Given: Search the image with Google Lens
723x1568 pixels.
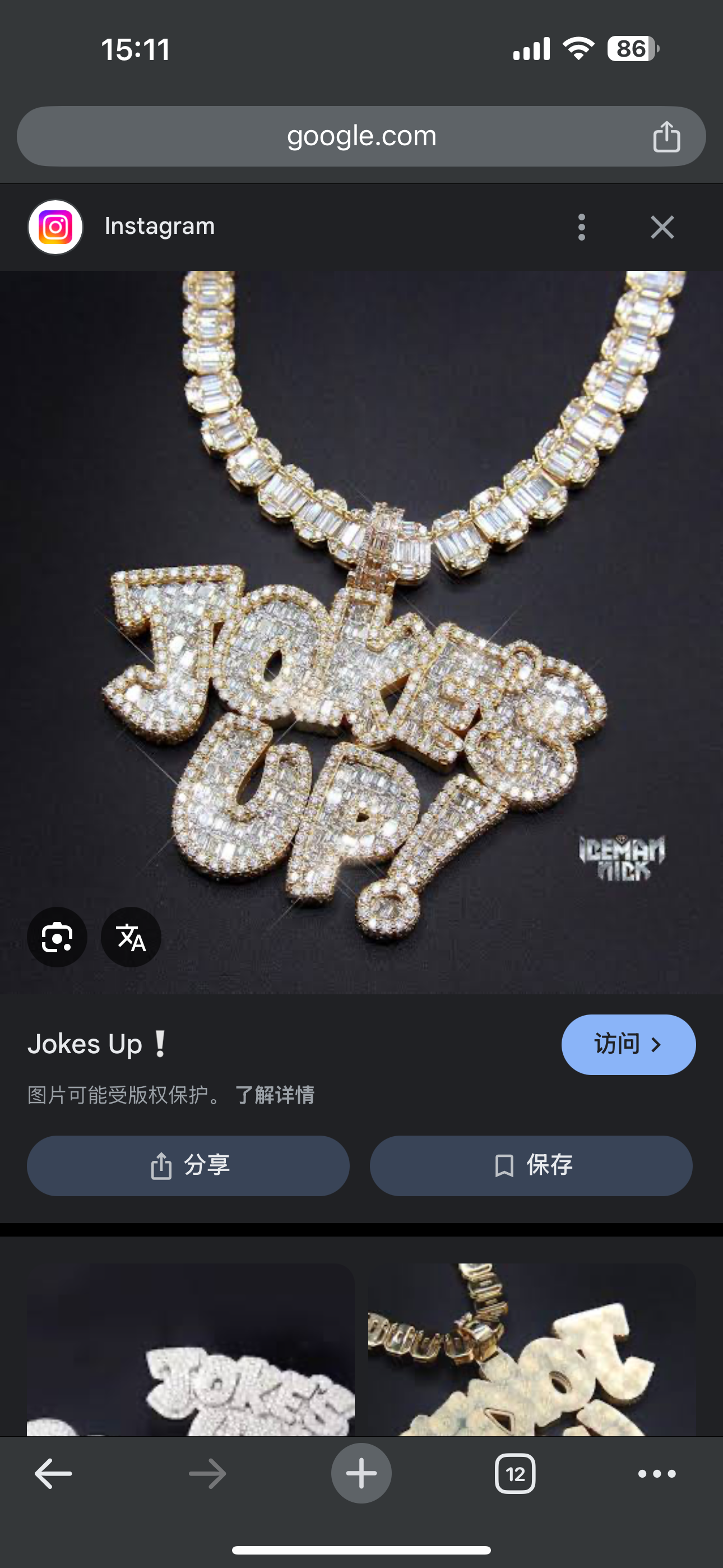Looking at the screenshot, I should (x=57, y=937).
